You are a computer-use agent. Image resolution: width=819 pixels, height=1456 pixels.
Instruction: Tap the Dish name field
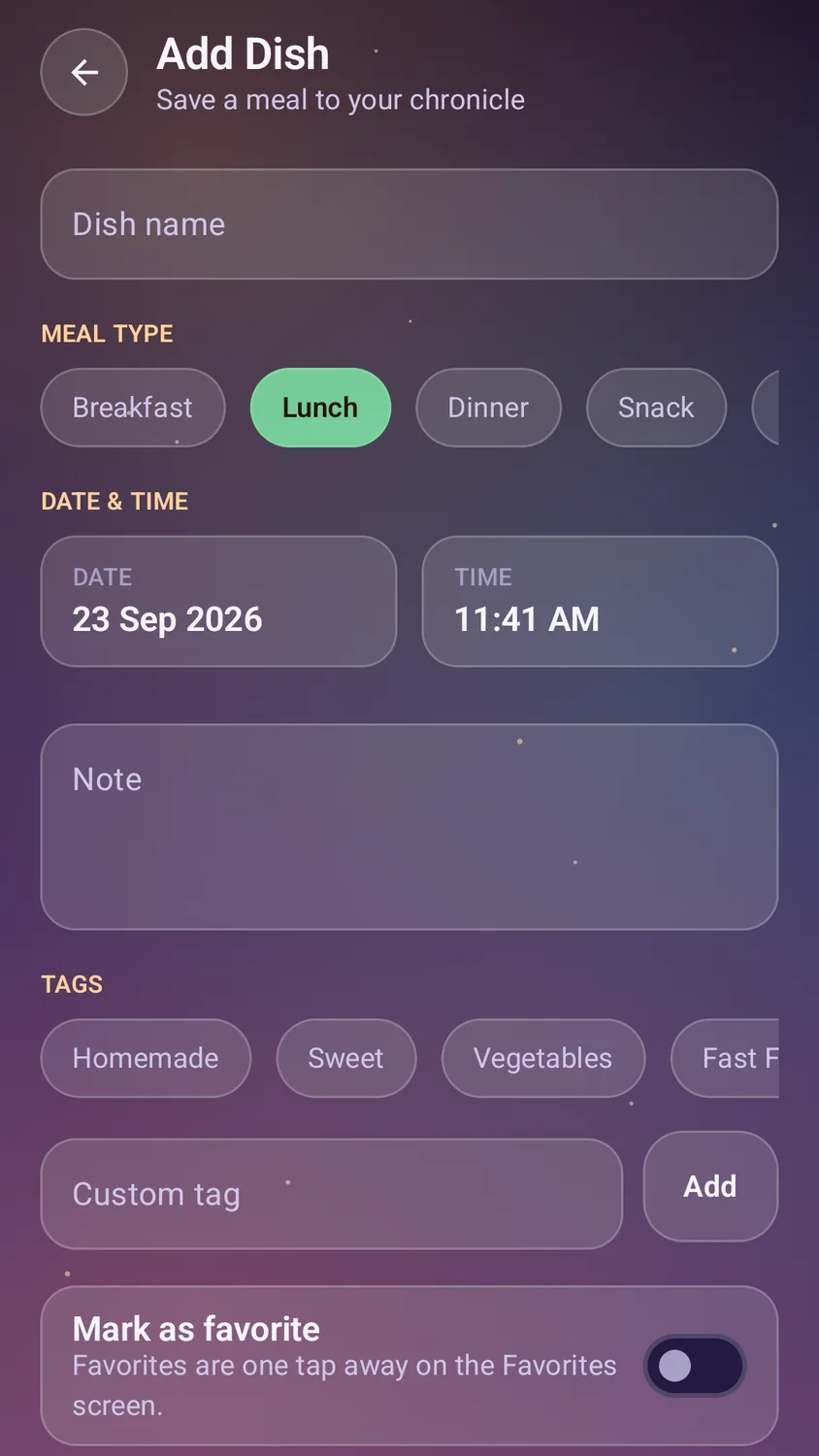(x=409, y=224)
